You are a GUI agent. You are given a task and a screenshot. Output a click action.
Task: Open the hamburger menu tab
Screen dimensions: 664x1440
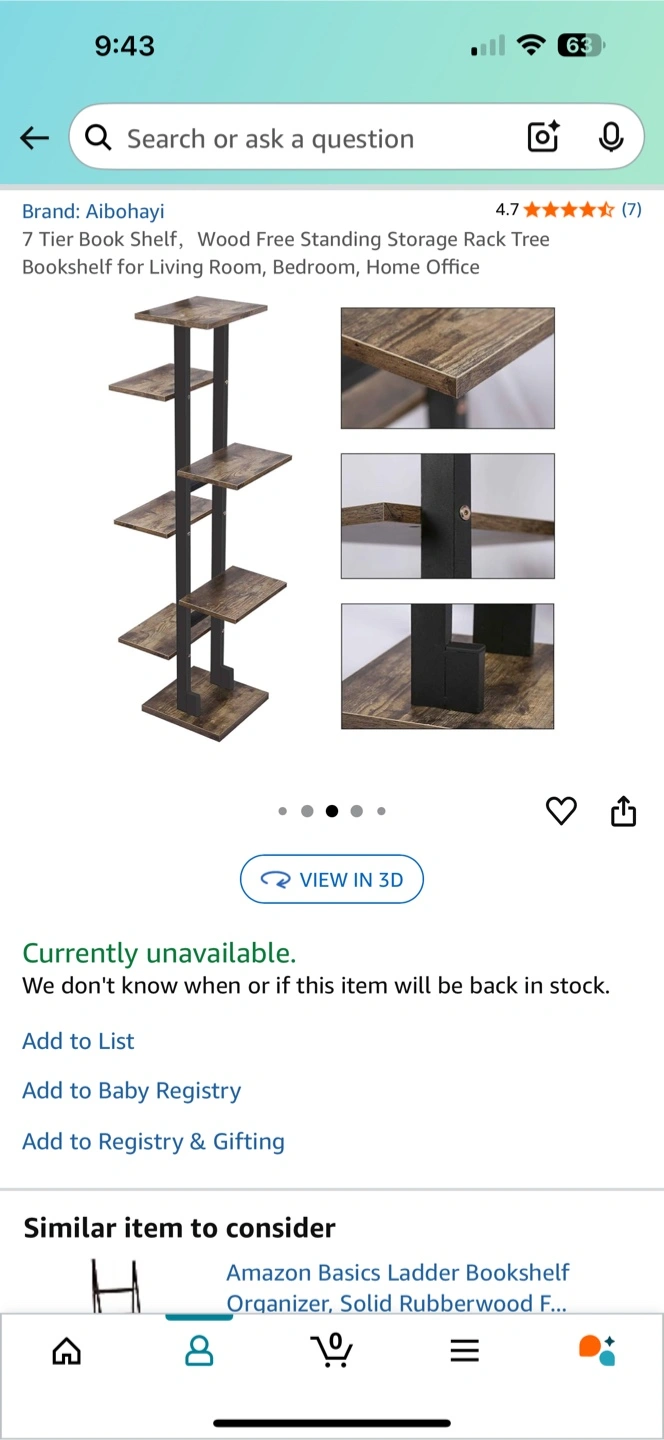(464, 1351)
